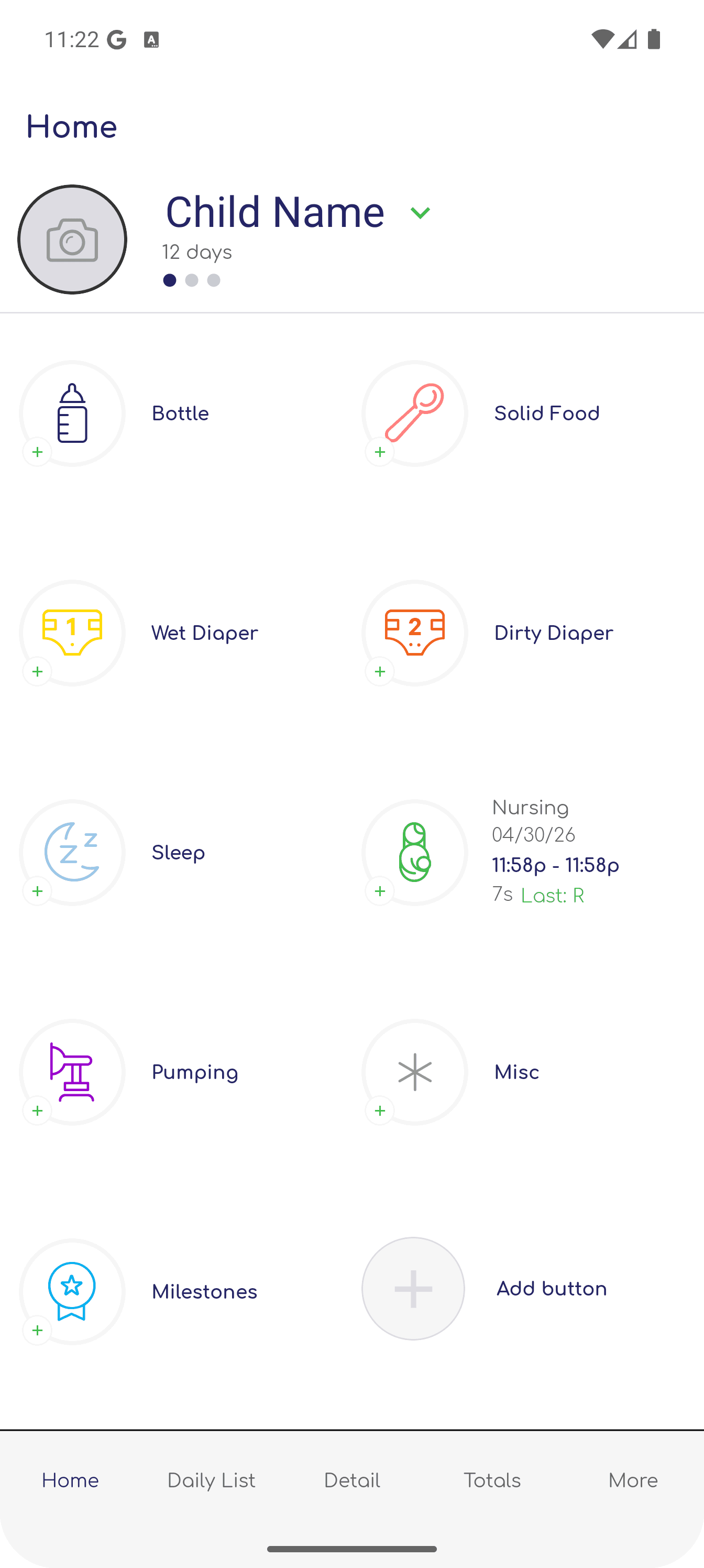Viewport: 704px width, 1568px height.
Task: Switch to the Daily List tab
Action: pyautogui.click(x=211, y=1480)
